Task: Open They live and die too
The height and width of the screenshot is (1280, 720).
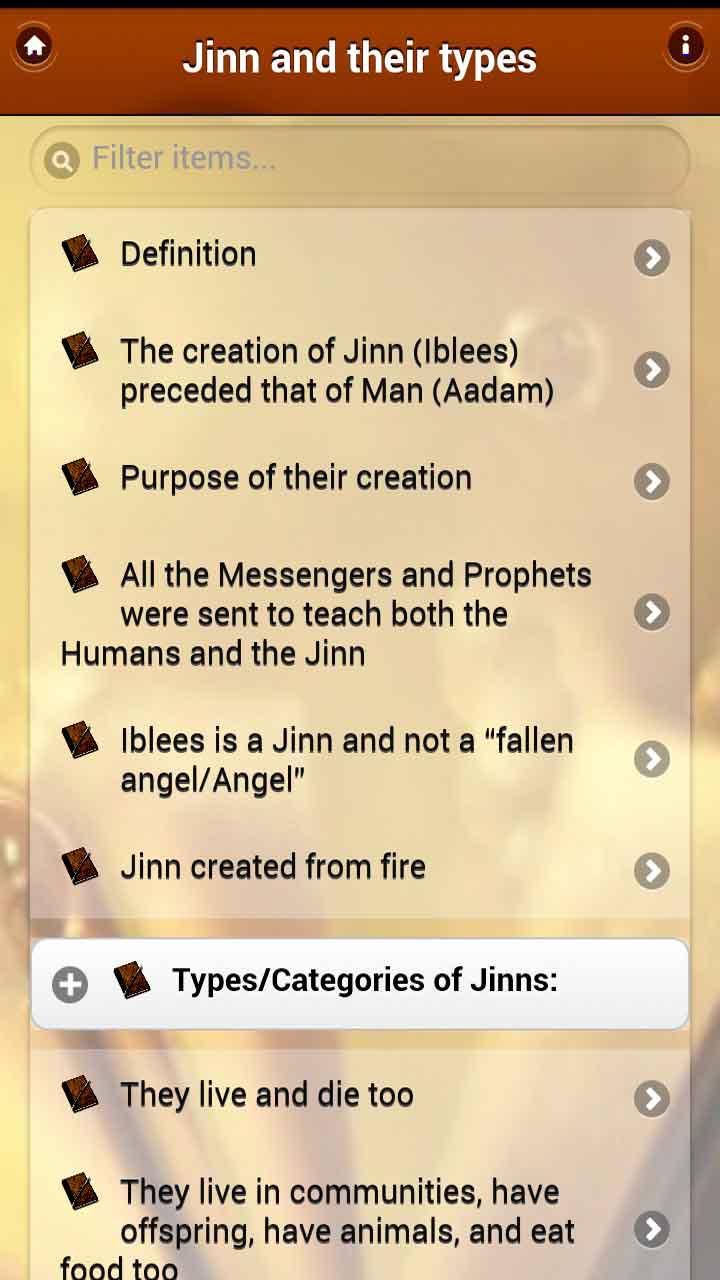Action: (360, 1096)
